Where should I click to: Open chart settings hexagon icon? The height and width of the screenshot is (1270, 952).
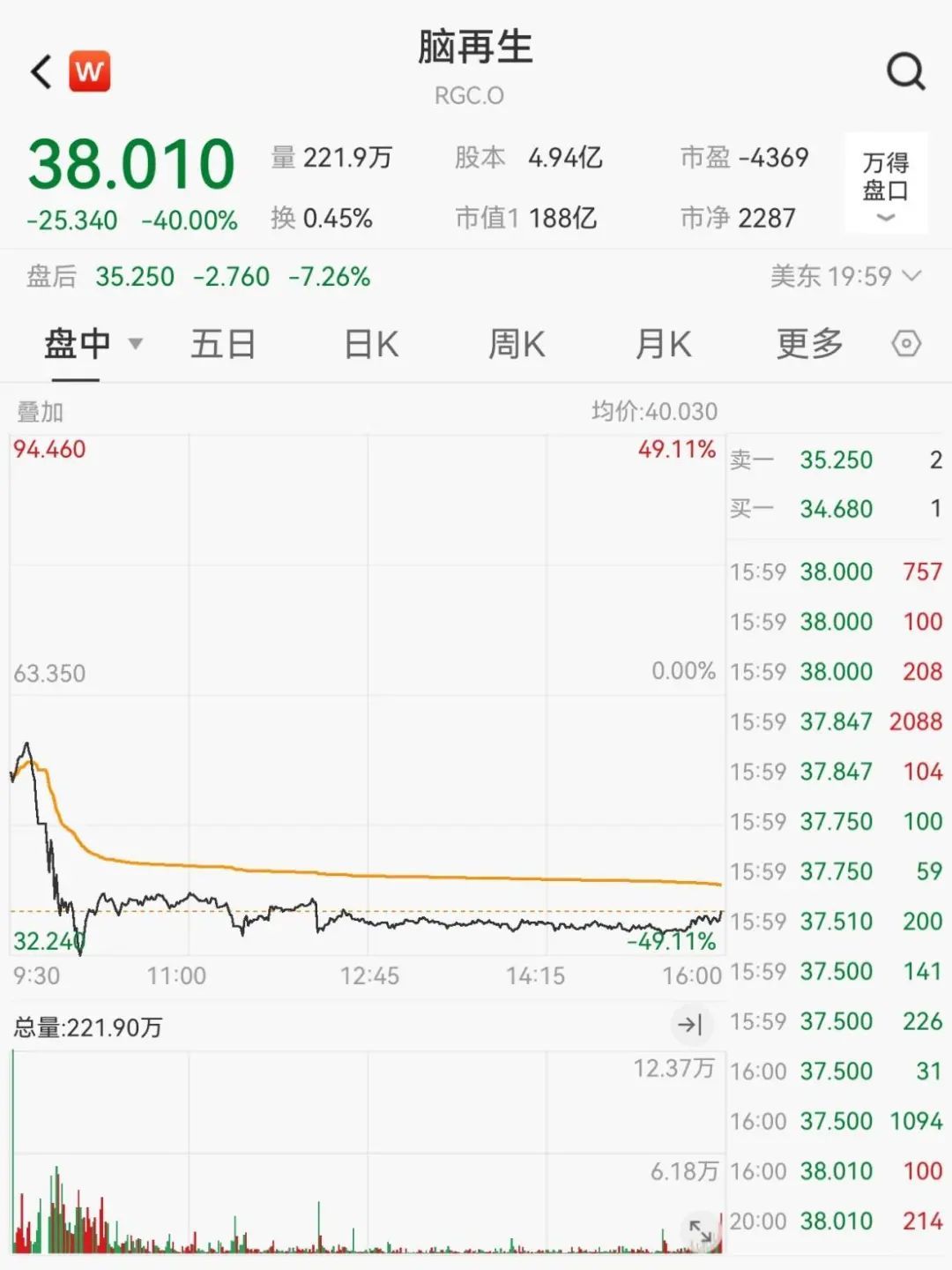pos(906,343)
